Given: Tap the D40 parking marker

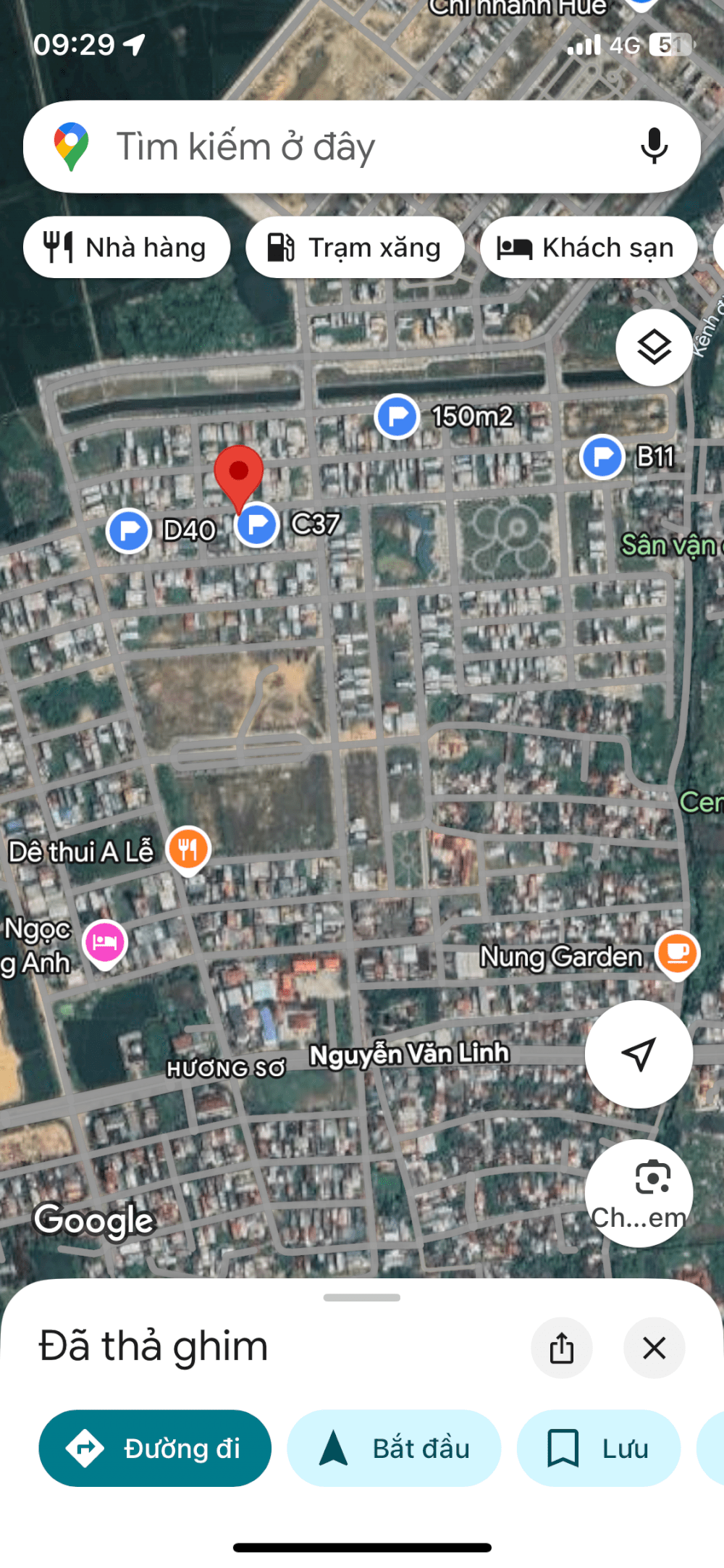Looking at the screenshot, I should [129, 530].
